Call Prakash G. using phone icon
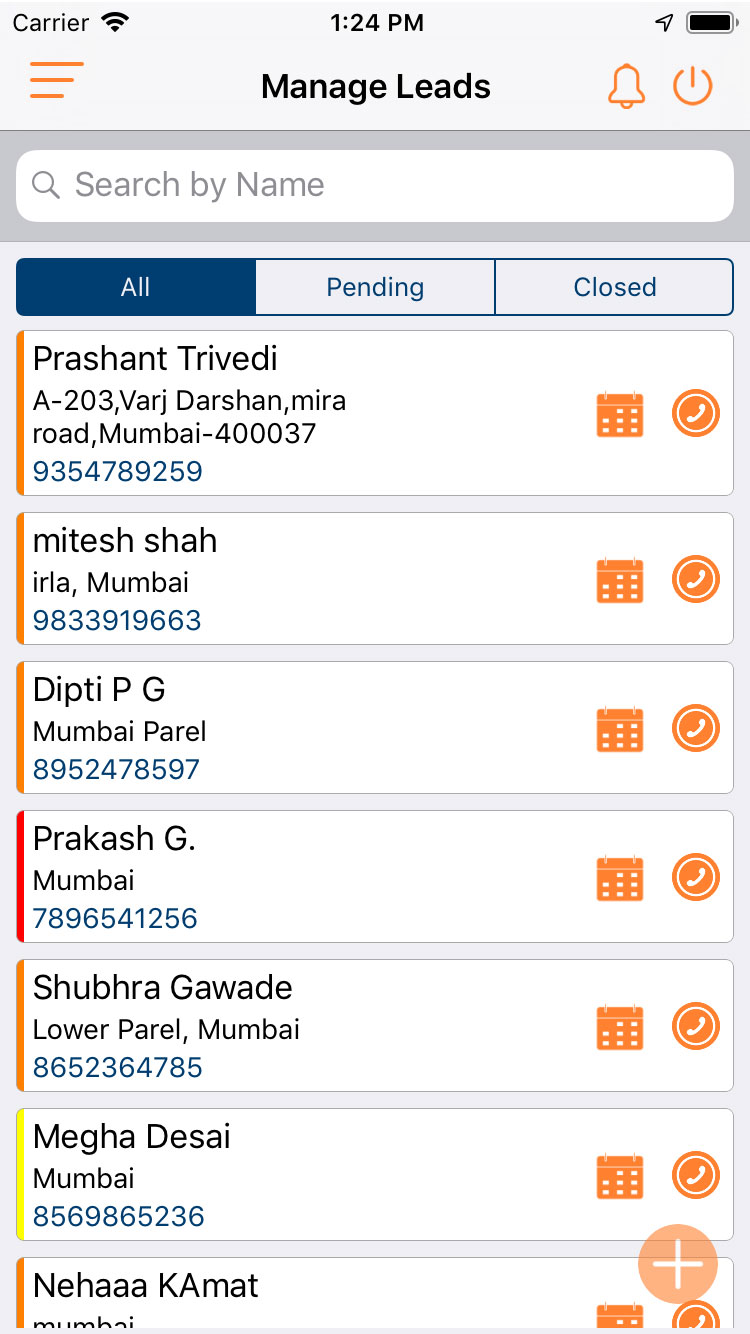750x1334 pixels. tap(696, 877)
